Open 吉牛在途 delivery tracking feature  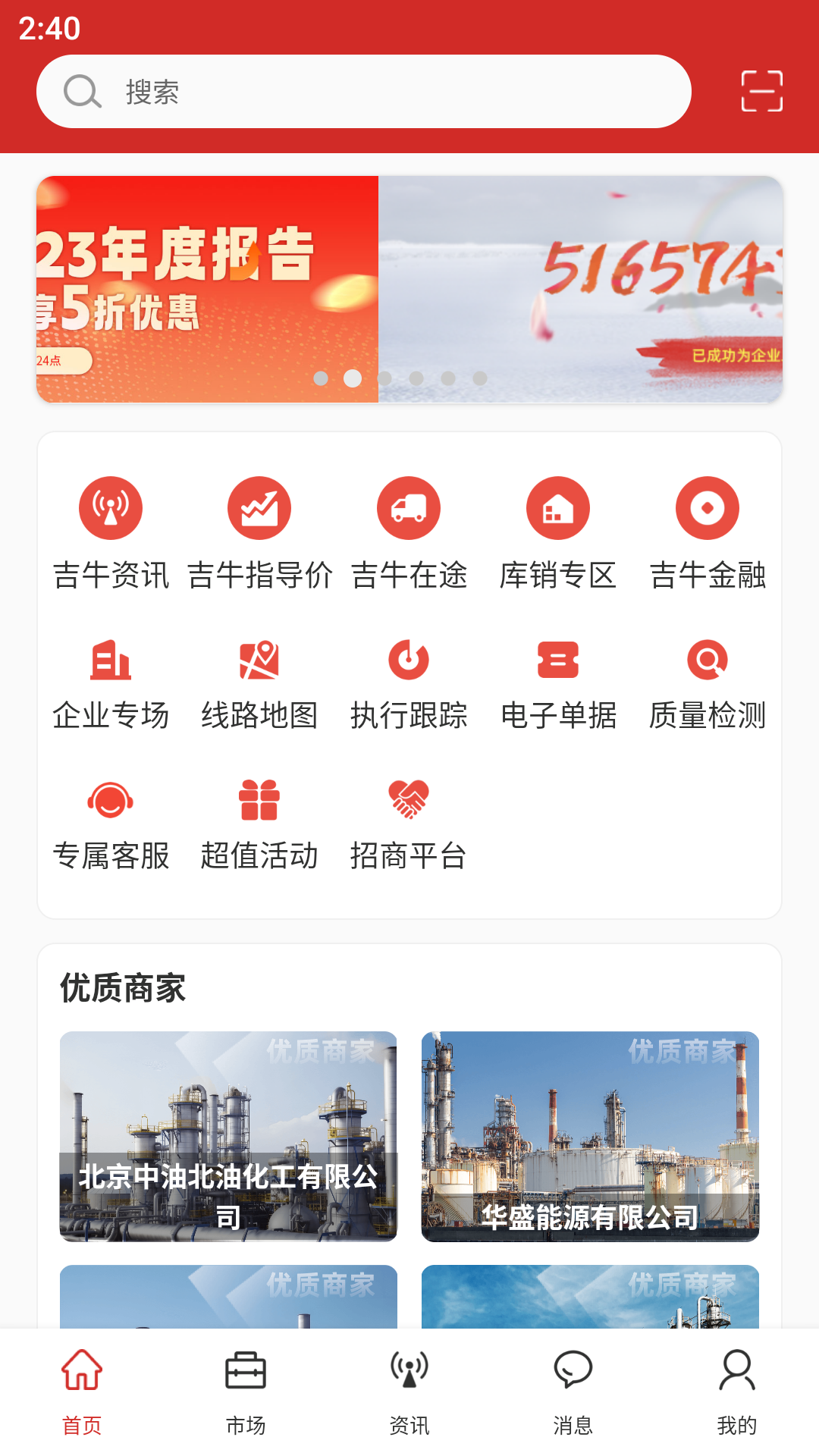pos(409,531)
